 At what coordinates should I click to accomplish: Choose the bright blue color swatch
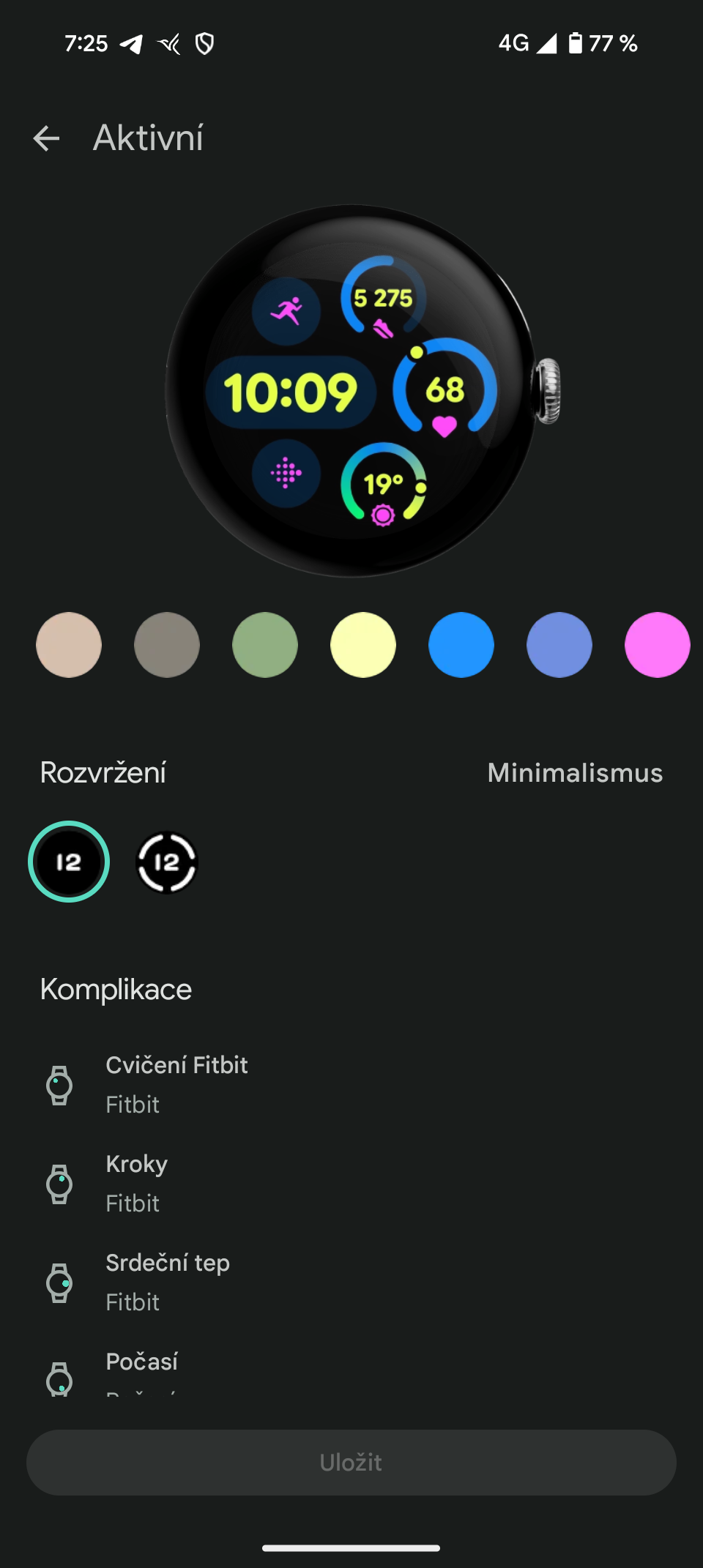[x=461, y=645]
